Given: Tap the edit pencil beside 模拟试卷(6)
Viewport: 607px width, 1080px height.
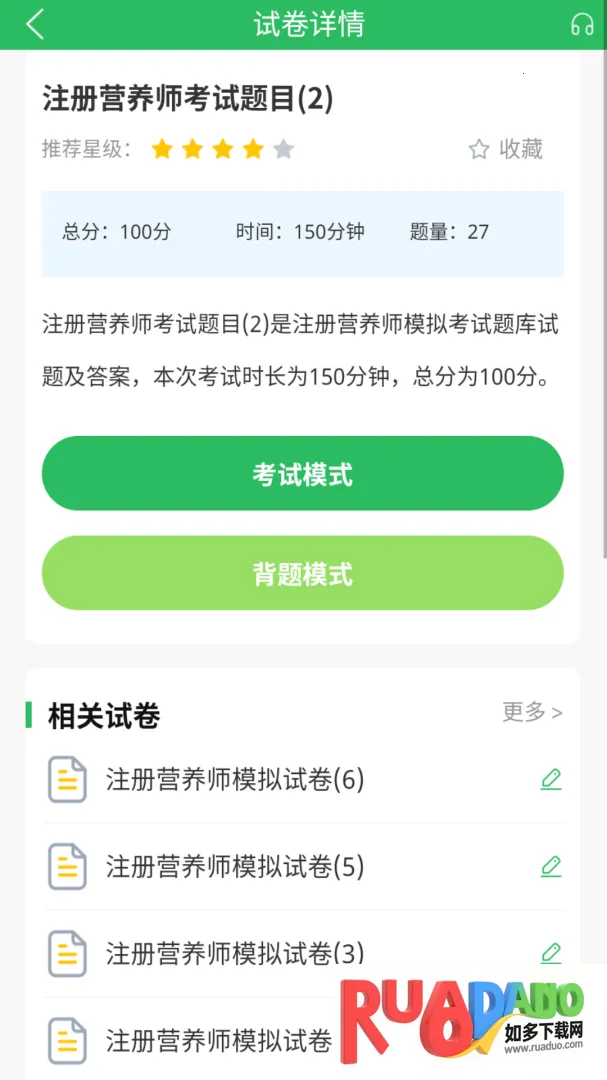Looking at the screenshot, I should point(551,780).
